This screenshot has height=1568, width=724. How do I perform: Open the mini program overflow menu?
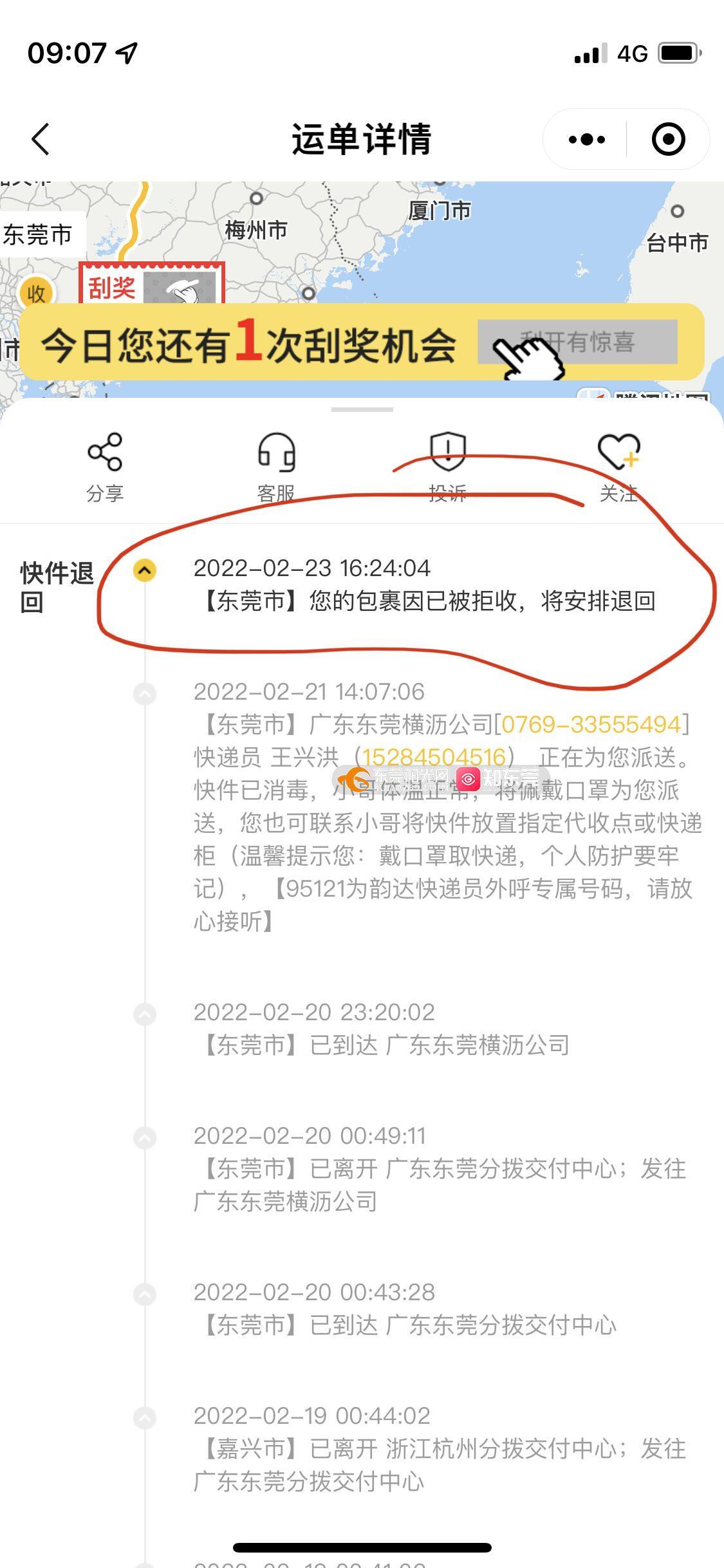pyautogui.click(x=586, y=139)
